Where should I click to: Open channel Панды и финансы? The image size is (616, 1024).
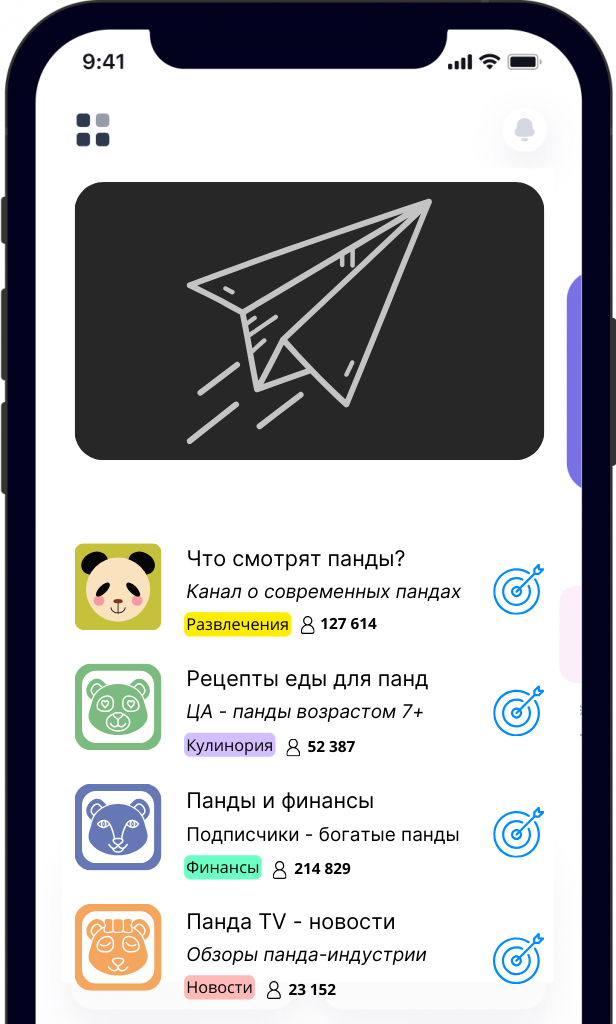280,801
